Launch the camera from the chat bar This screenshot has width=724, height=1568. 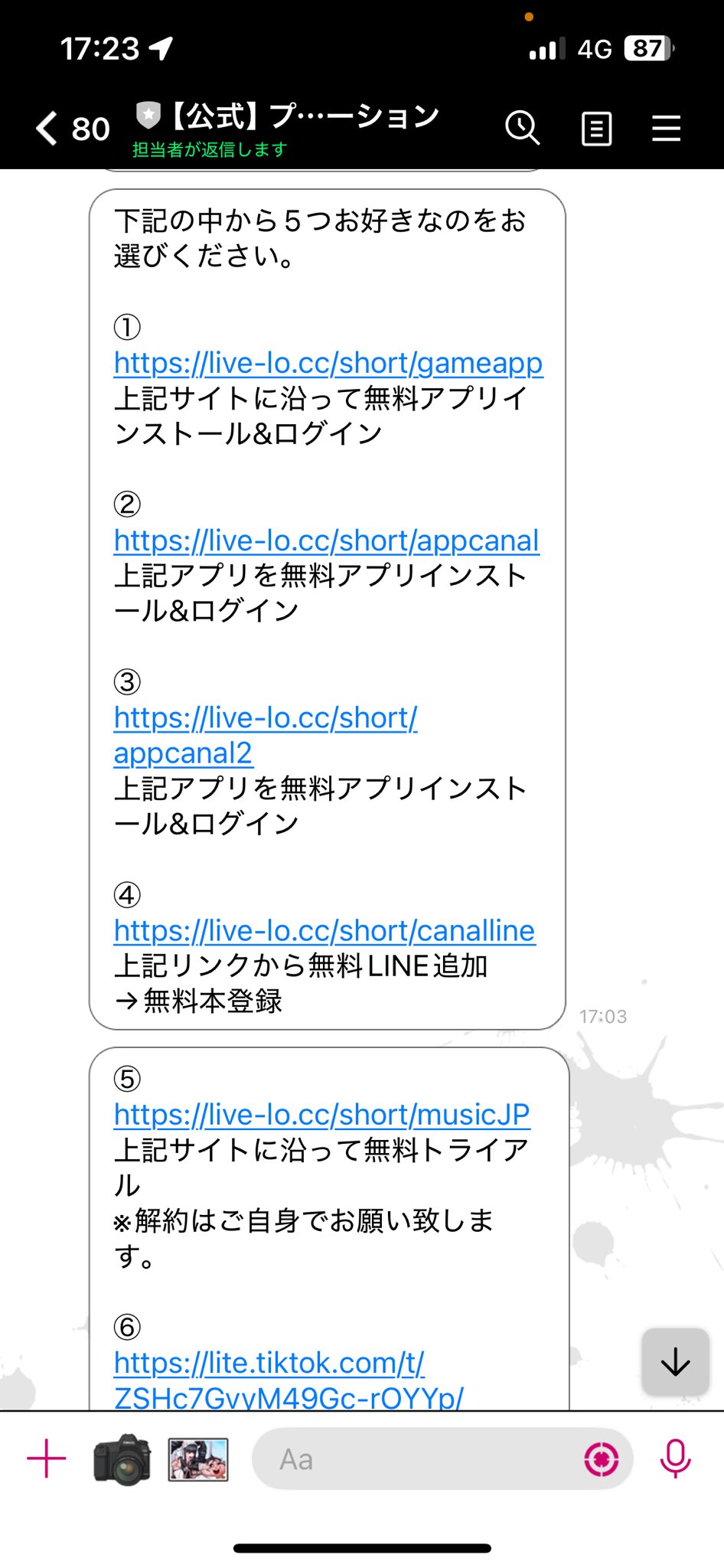pos(122,1459)
